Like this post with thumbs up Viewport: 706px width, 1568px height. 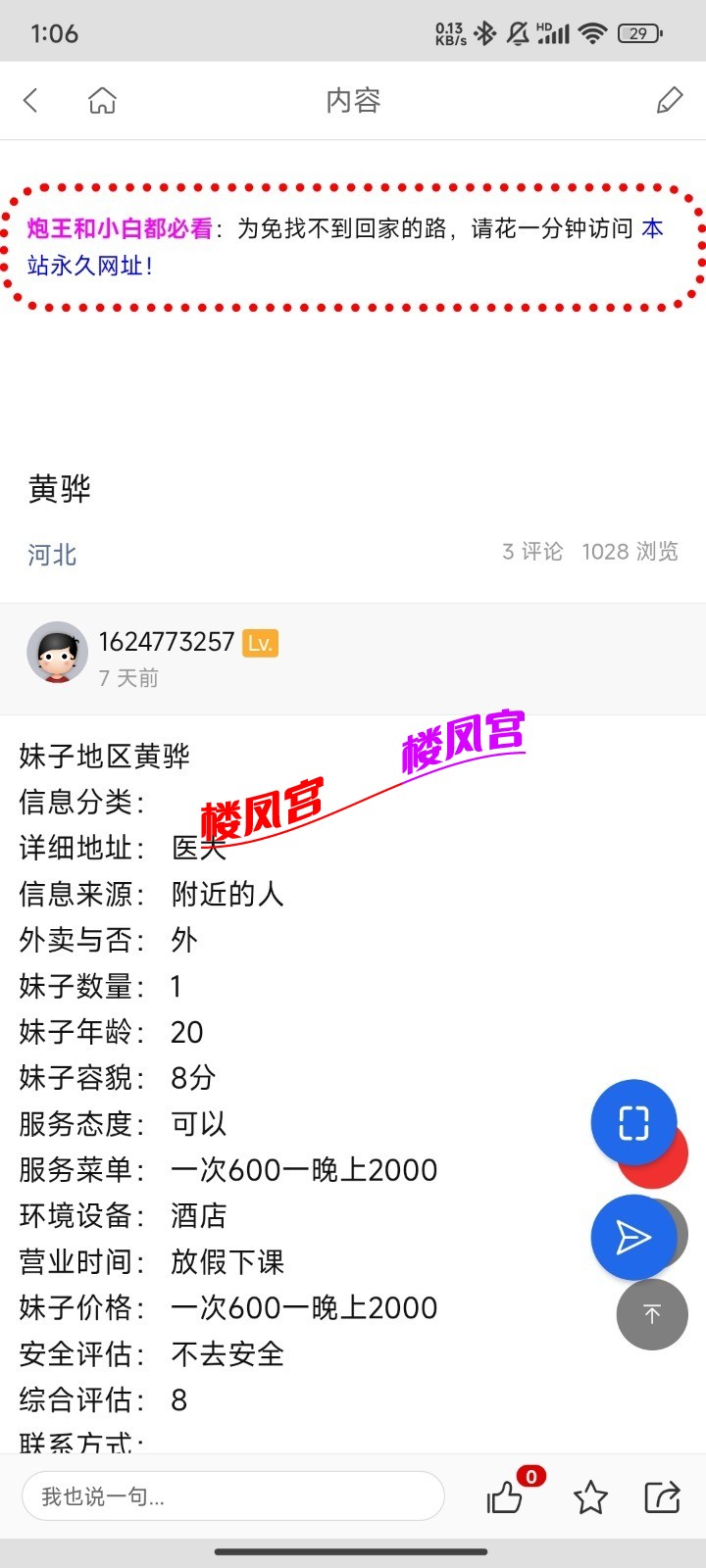coord(505,1497)
